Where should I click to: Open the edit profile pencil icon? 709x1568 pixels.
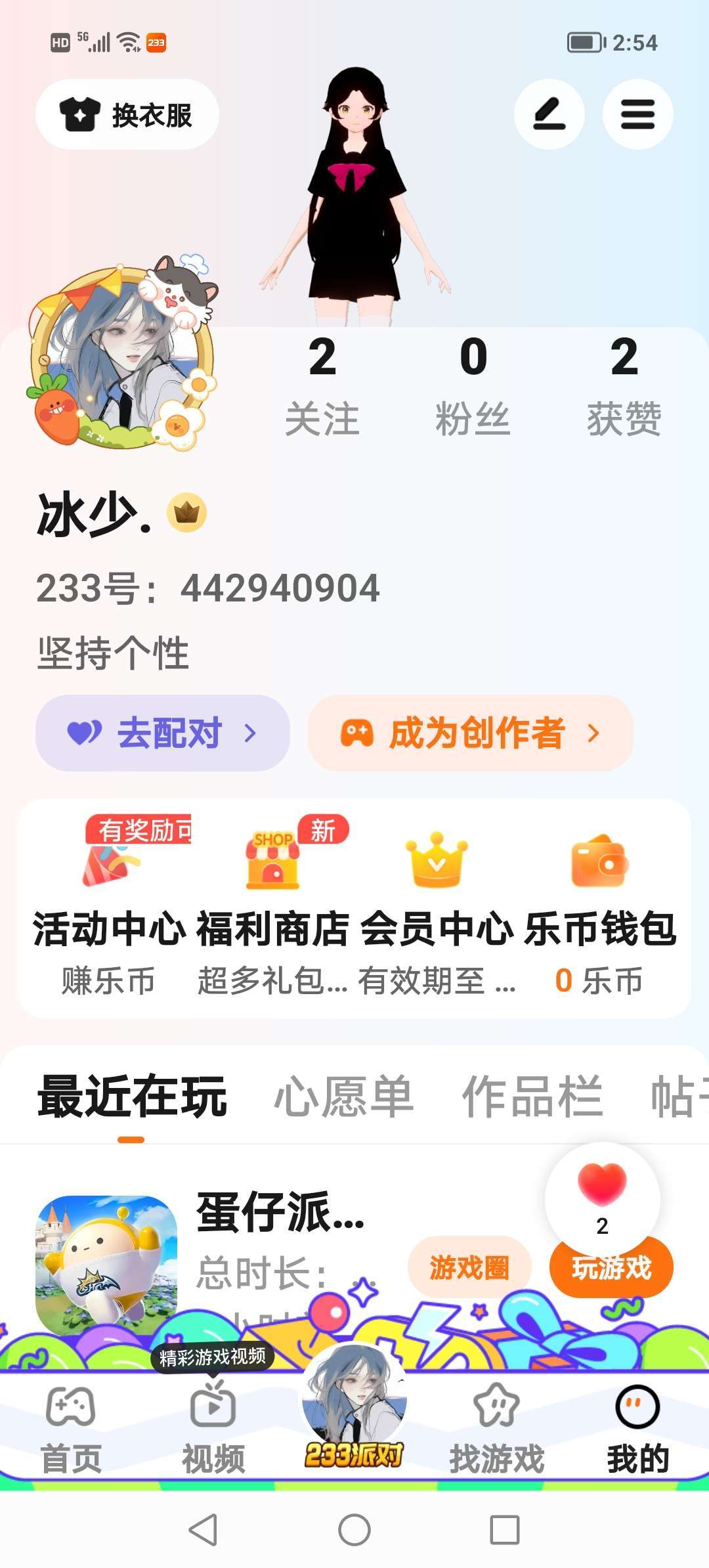[549, 114]
